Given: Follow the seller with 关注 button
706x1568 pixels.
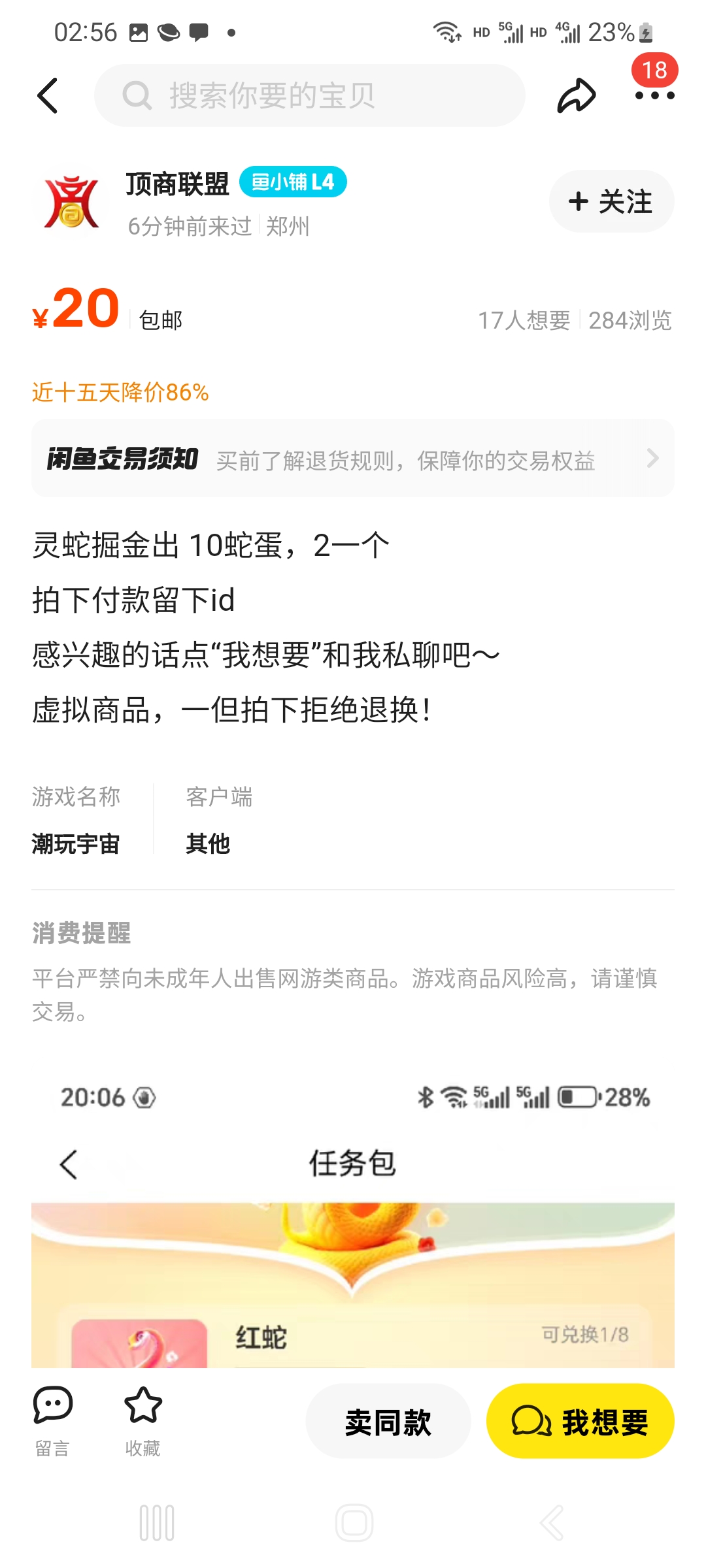Looking at the screenshot, I should pyautogui.click(x=611, y=201).
